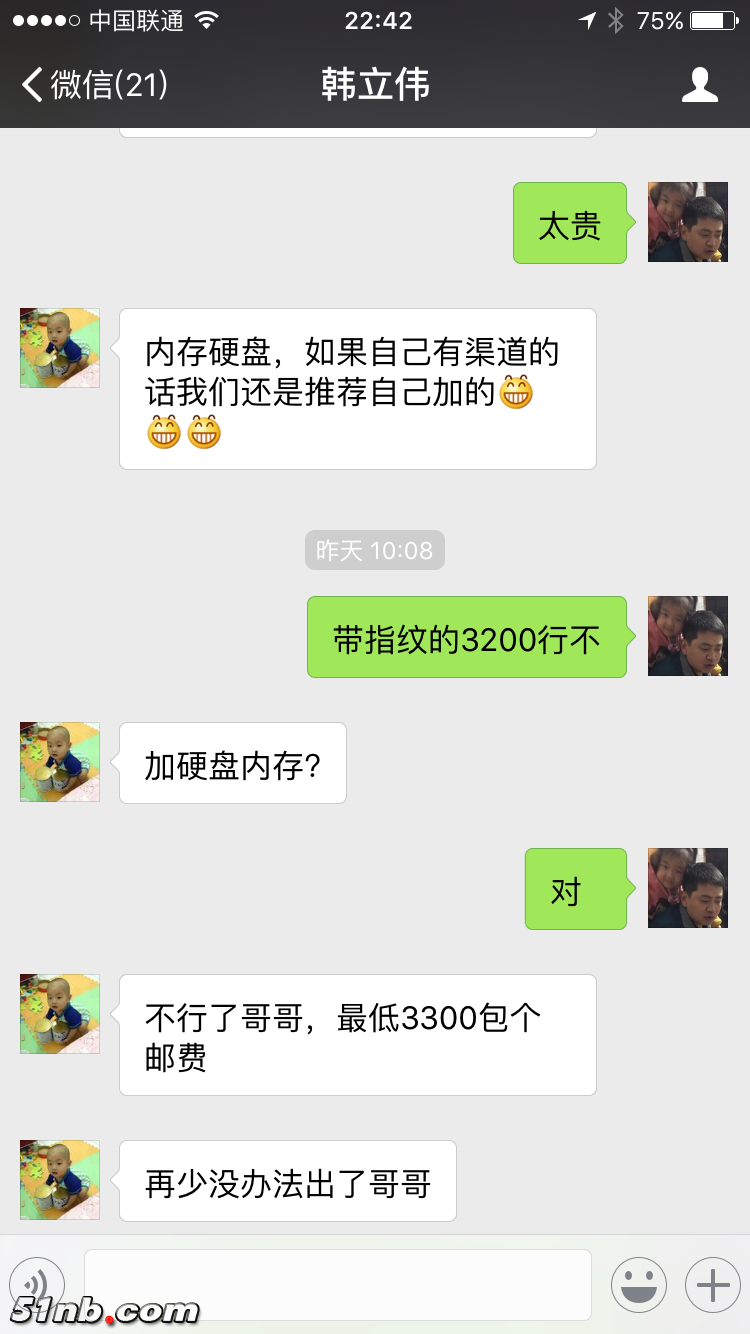The width and height of the screenshot is (750, 1334).
Task: Open the contact profile icon in the header
Action: (700, 85)
